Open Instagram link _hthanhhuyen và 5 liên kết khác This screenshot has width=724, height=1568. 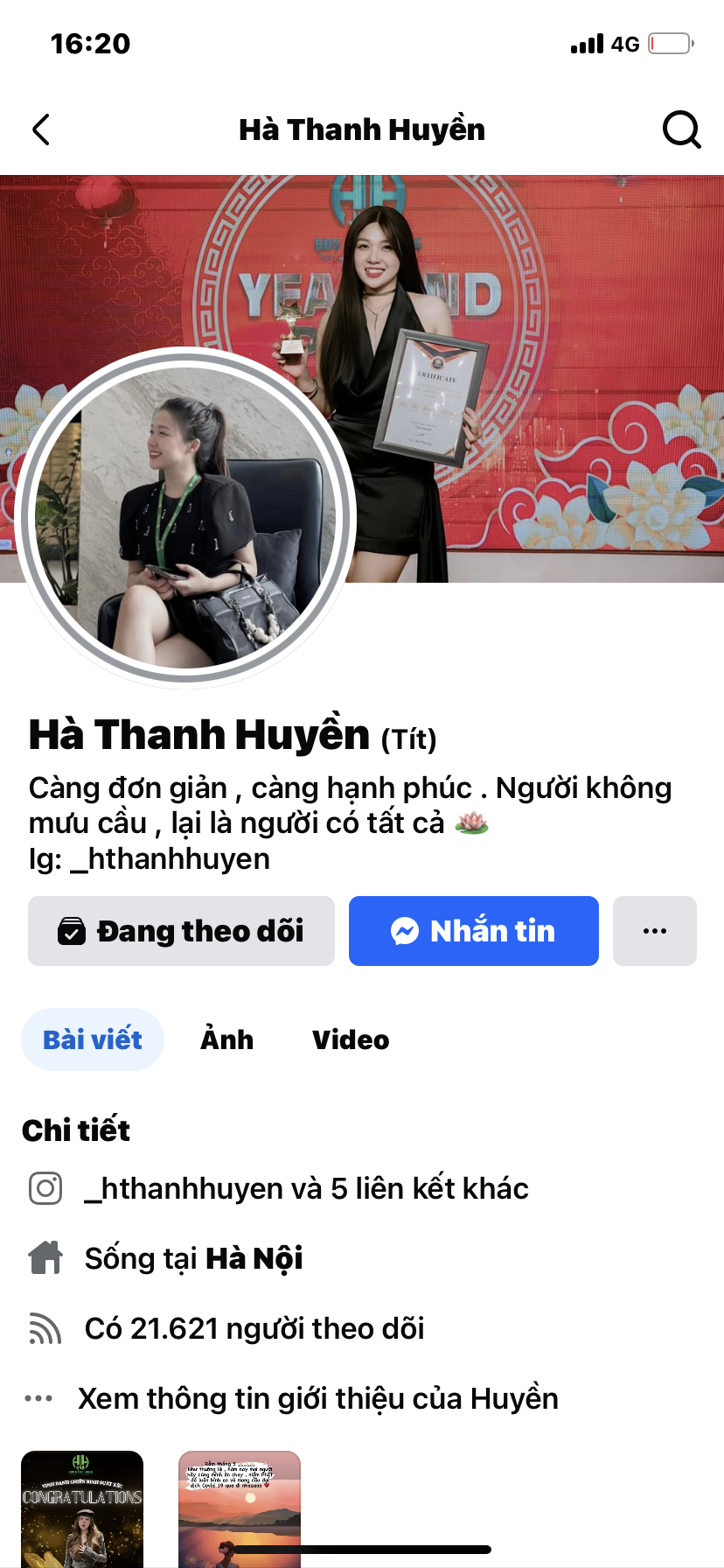306,1188
